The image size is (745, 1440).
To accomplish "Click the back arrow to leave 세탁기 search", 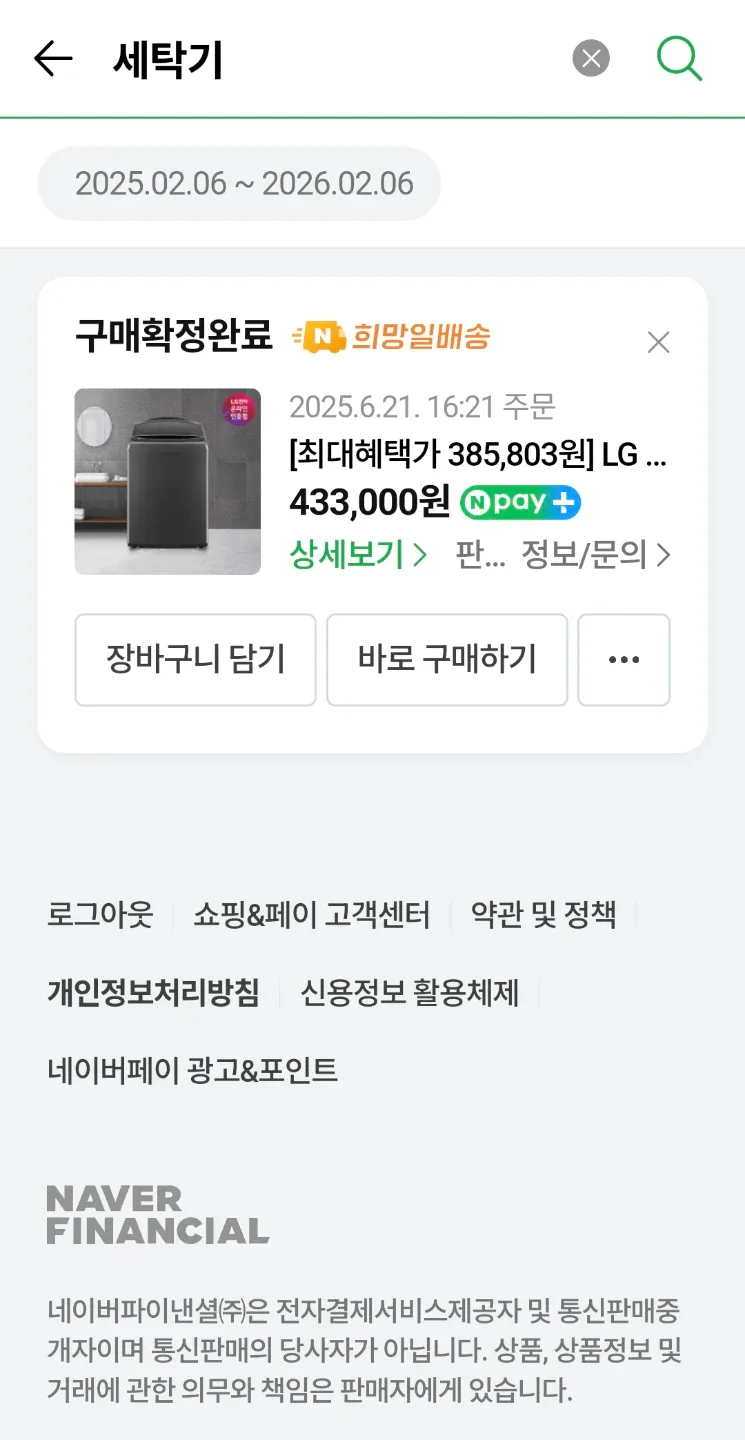I will tap(52, 58).
